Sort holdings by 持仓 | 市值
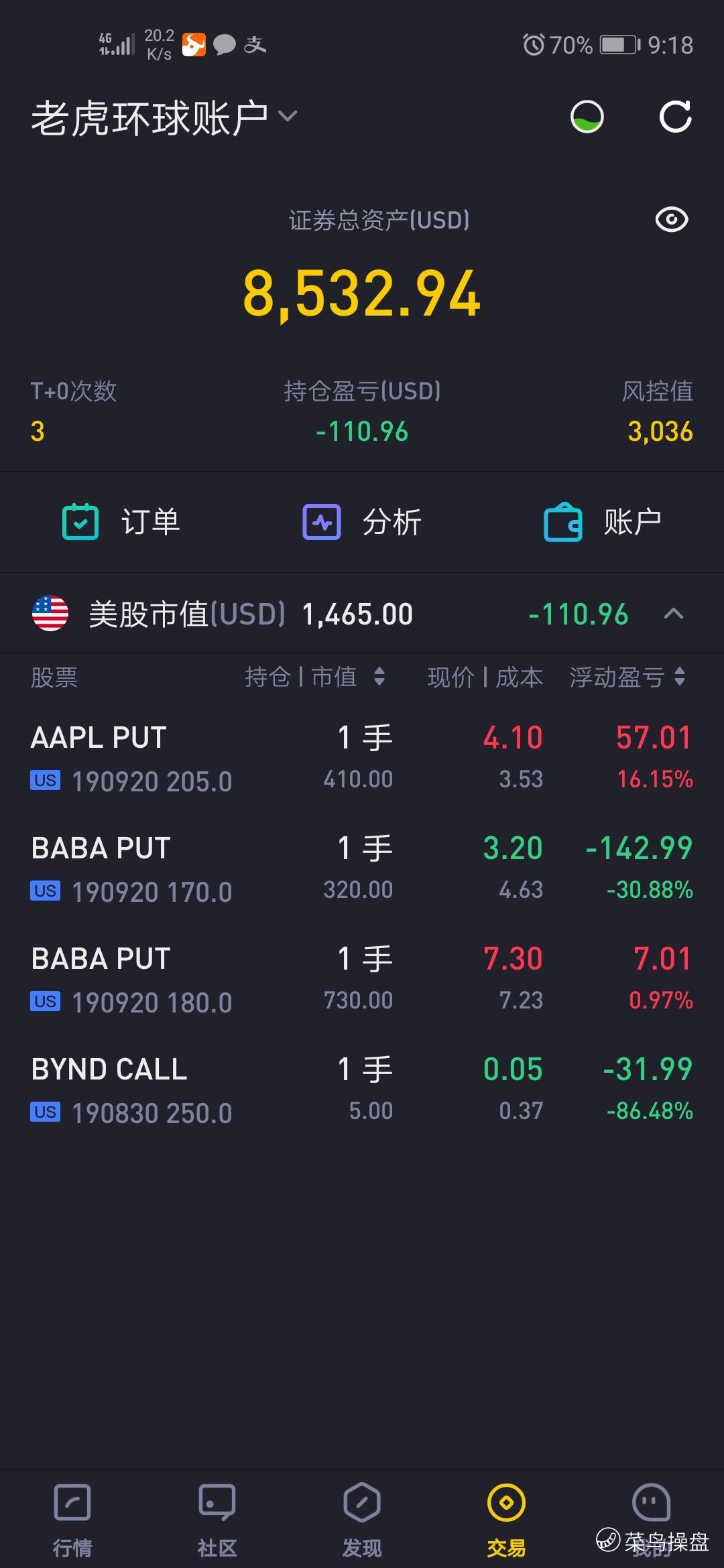724x1568 pixels. (x=314, y=677)
